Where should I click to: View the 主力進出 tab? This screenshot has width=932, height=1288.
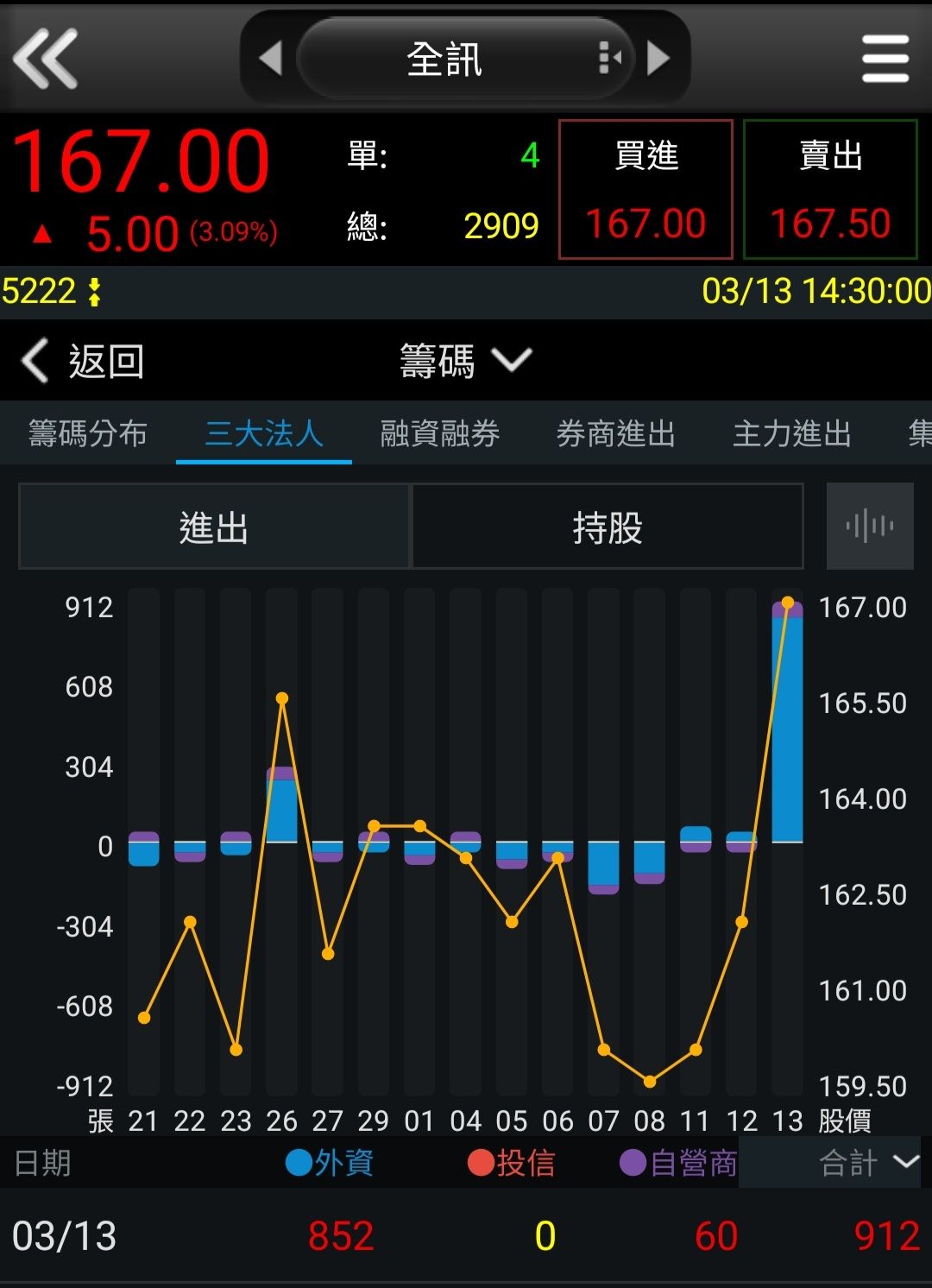click(x=791, y=433)
